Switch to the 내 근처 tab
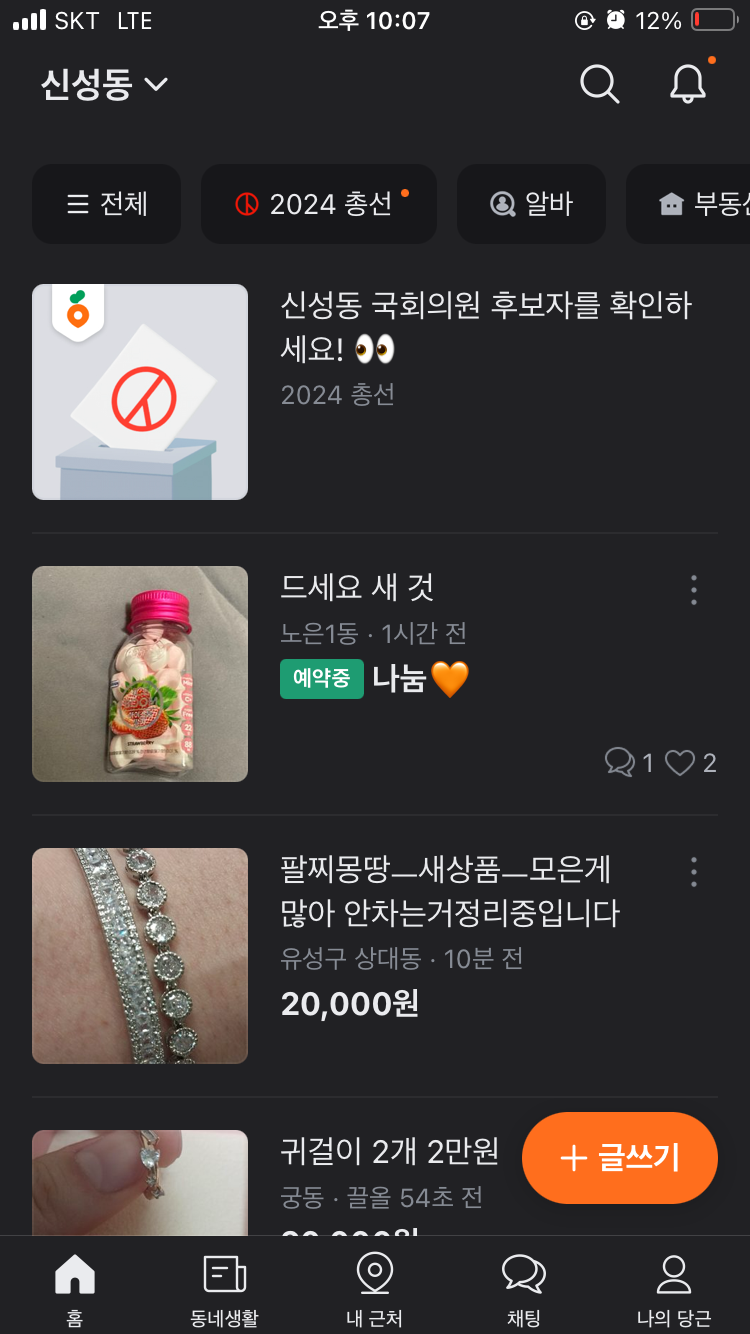 pos(374,1288)
